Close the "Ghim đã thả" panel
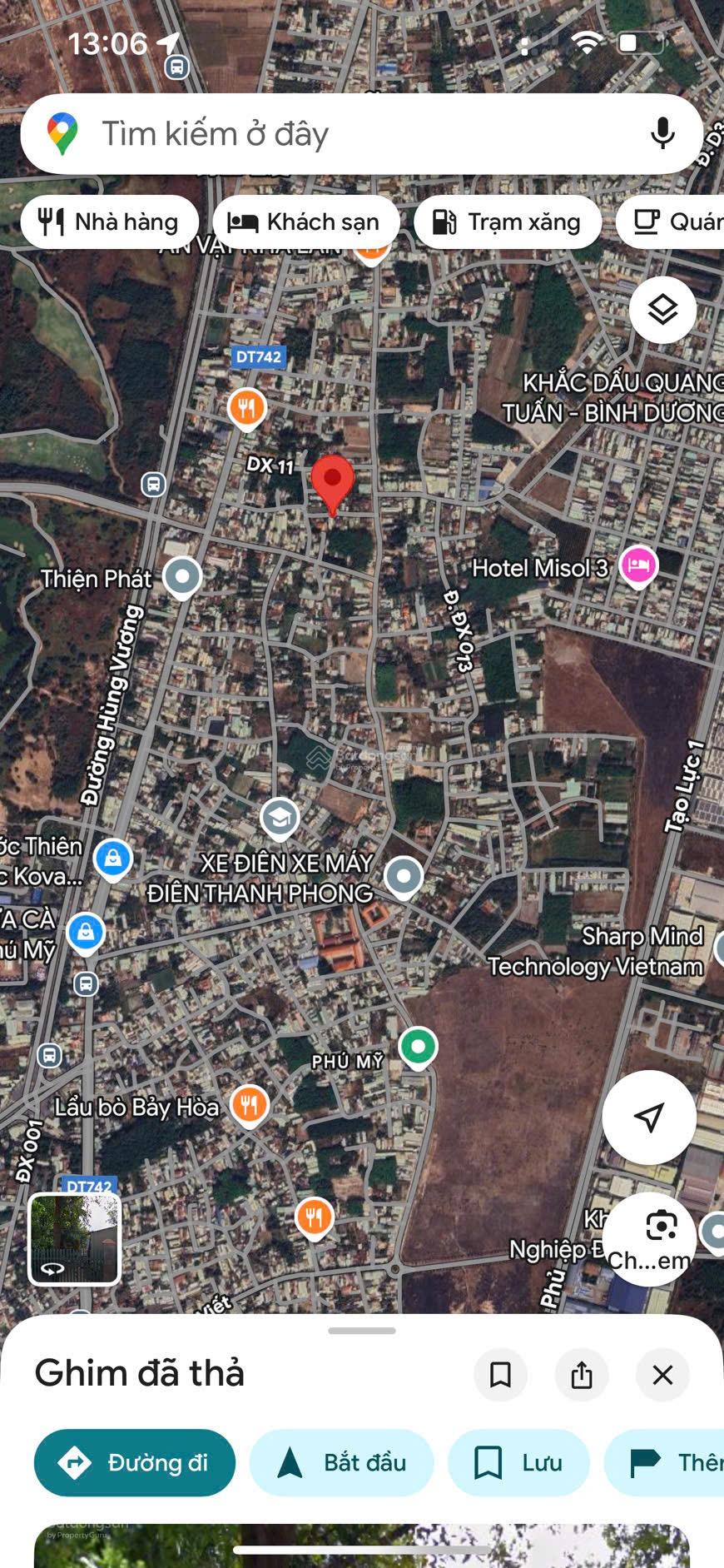724x1568 pixels. click(662, 1375)
